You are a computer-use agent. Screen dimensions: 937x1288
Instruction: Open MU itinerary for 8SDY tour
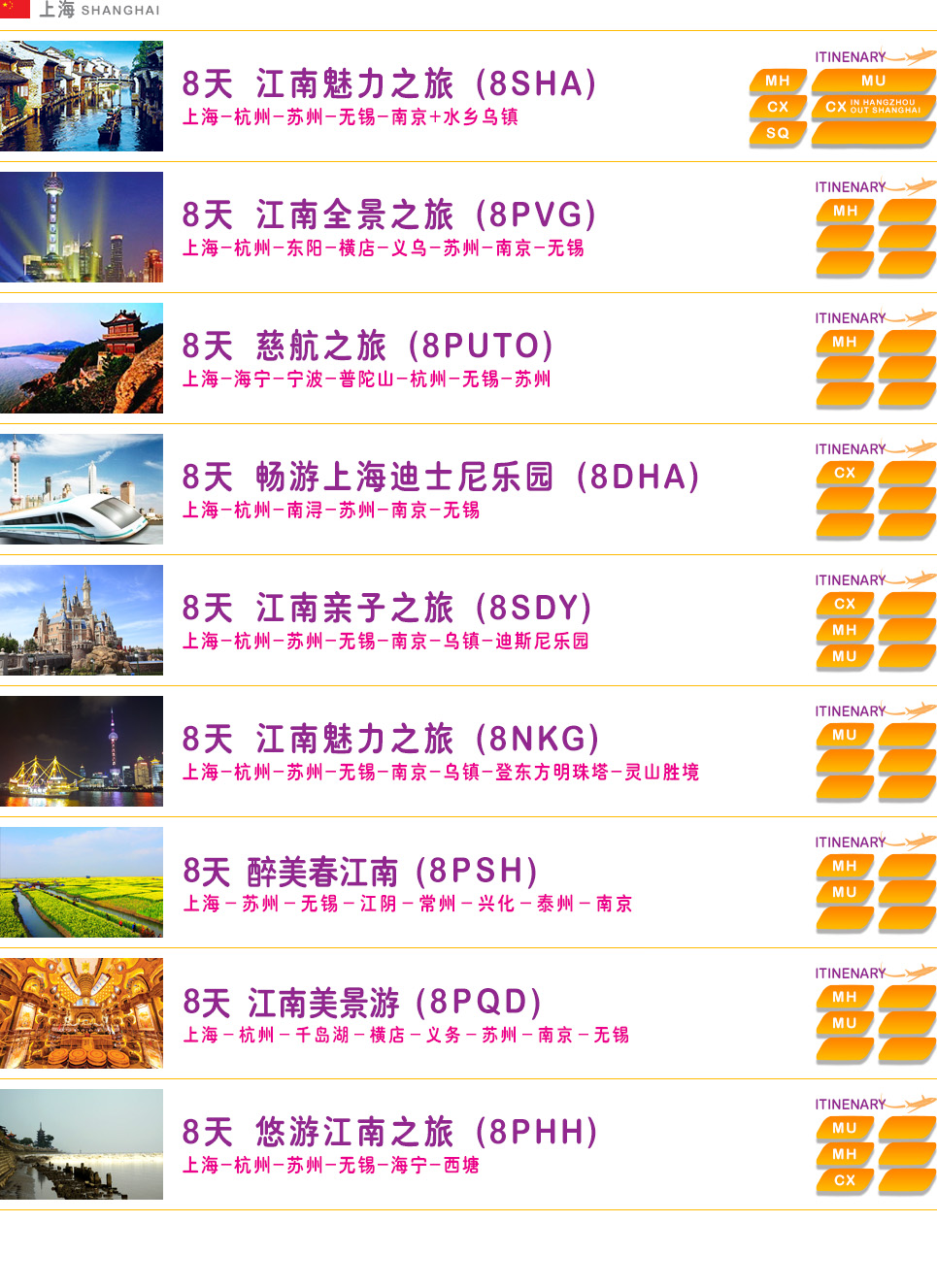pyautogui.click(x=845, y=657)
